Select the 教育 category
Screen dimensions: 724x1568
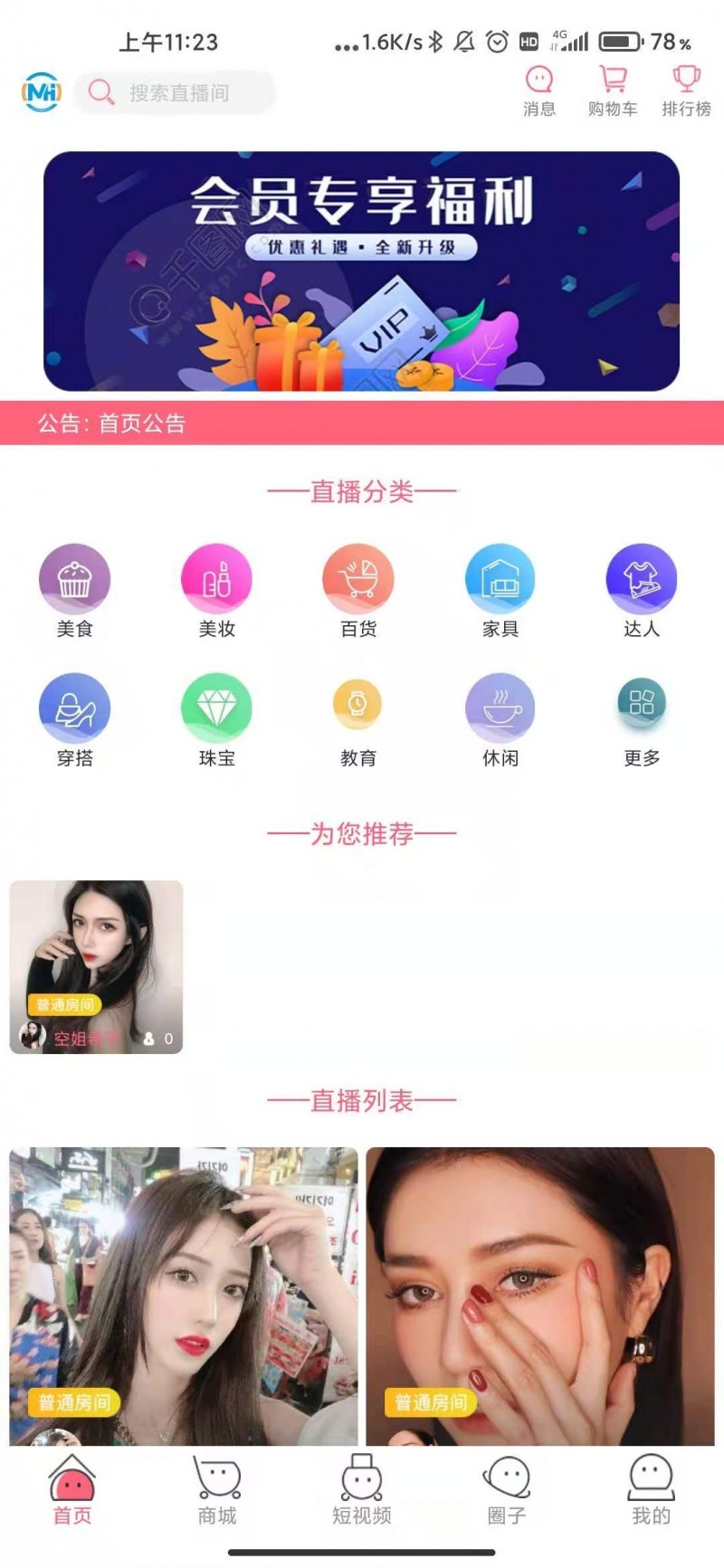[x=358, y=718]
